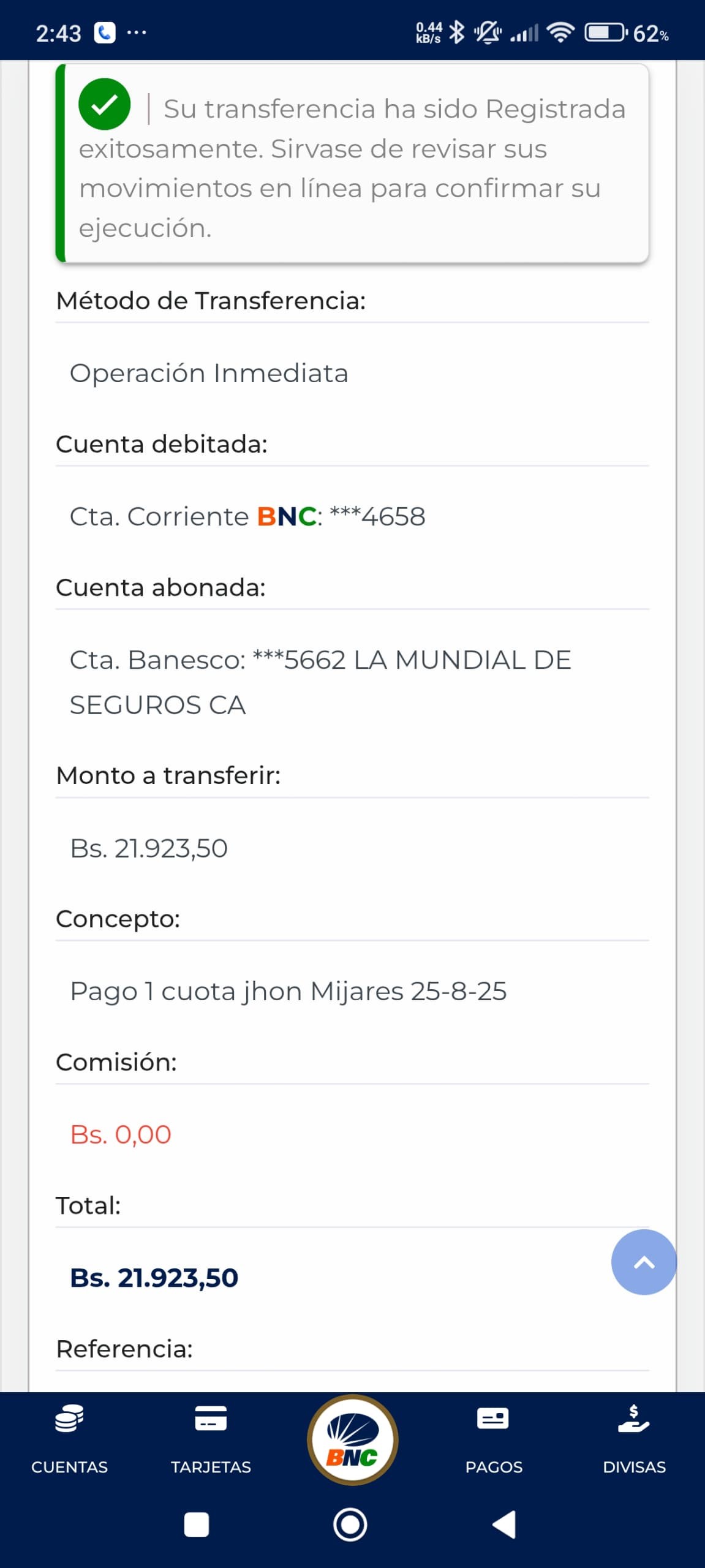Open recent apps with the square button
The width and height of the screenshot is (705, 1568).
coord(197,1525)
